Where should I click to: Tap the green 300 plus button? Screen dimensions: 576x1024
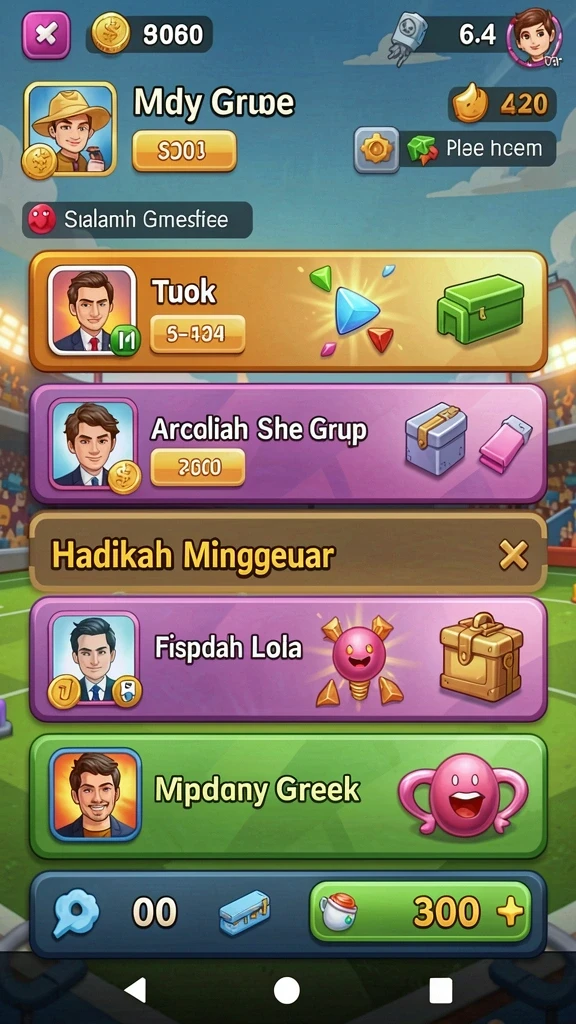[x=420, y=912]
